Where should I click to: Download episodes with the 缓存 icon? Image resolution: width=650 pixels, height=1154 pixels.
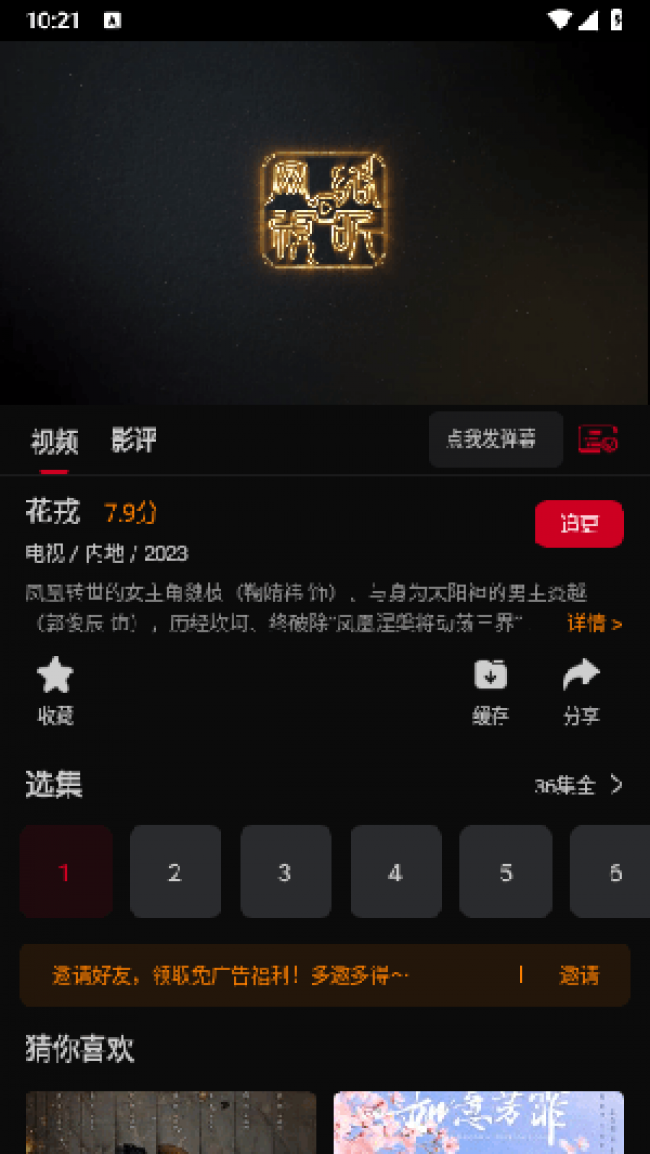point(491,691)
